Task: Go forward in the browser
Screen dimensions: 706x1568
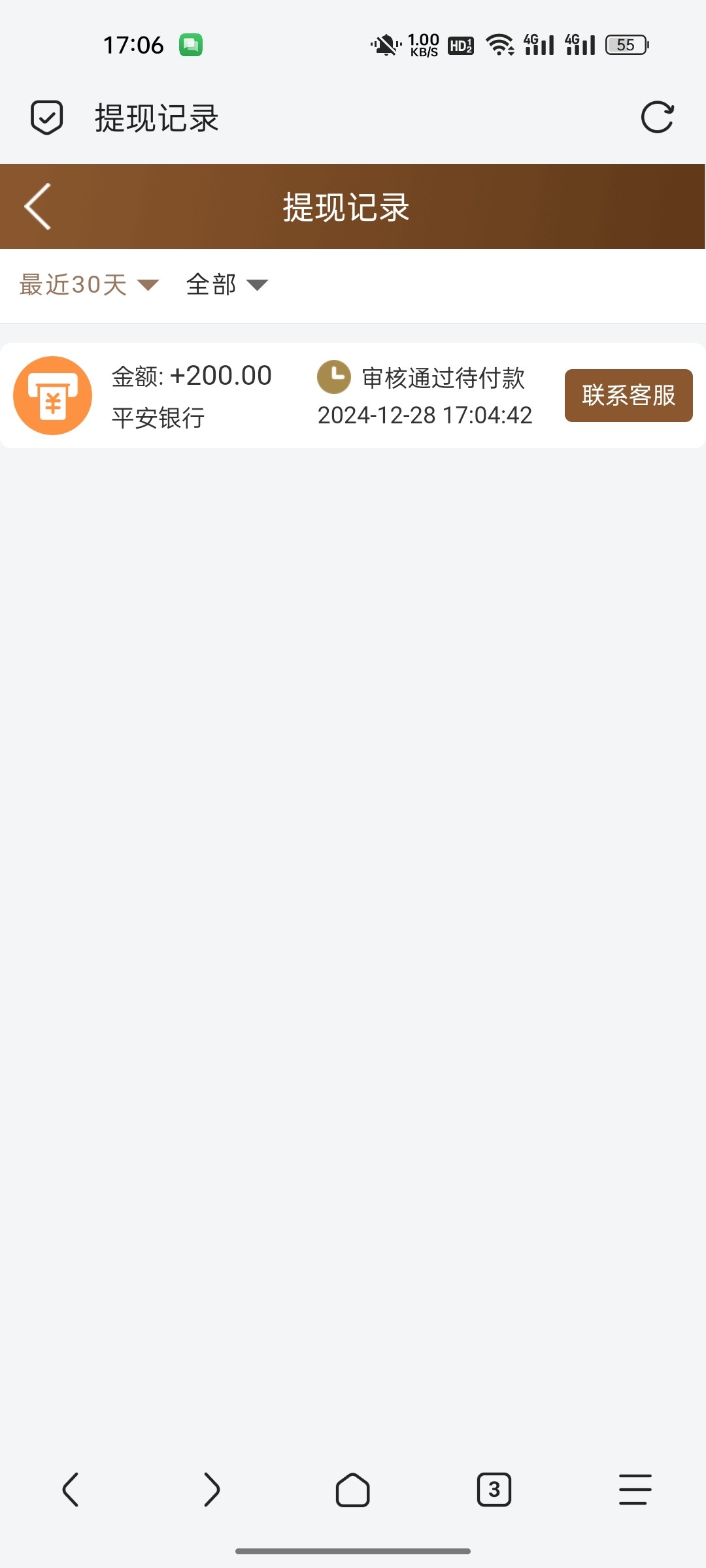Action: click(212, 1490)
